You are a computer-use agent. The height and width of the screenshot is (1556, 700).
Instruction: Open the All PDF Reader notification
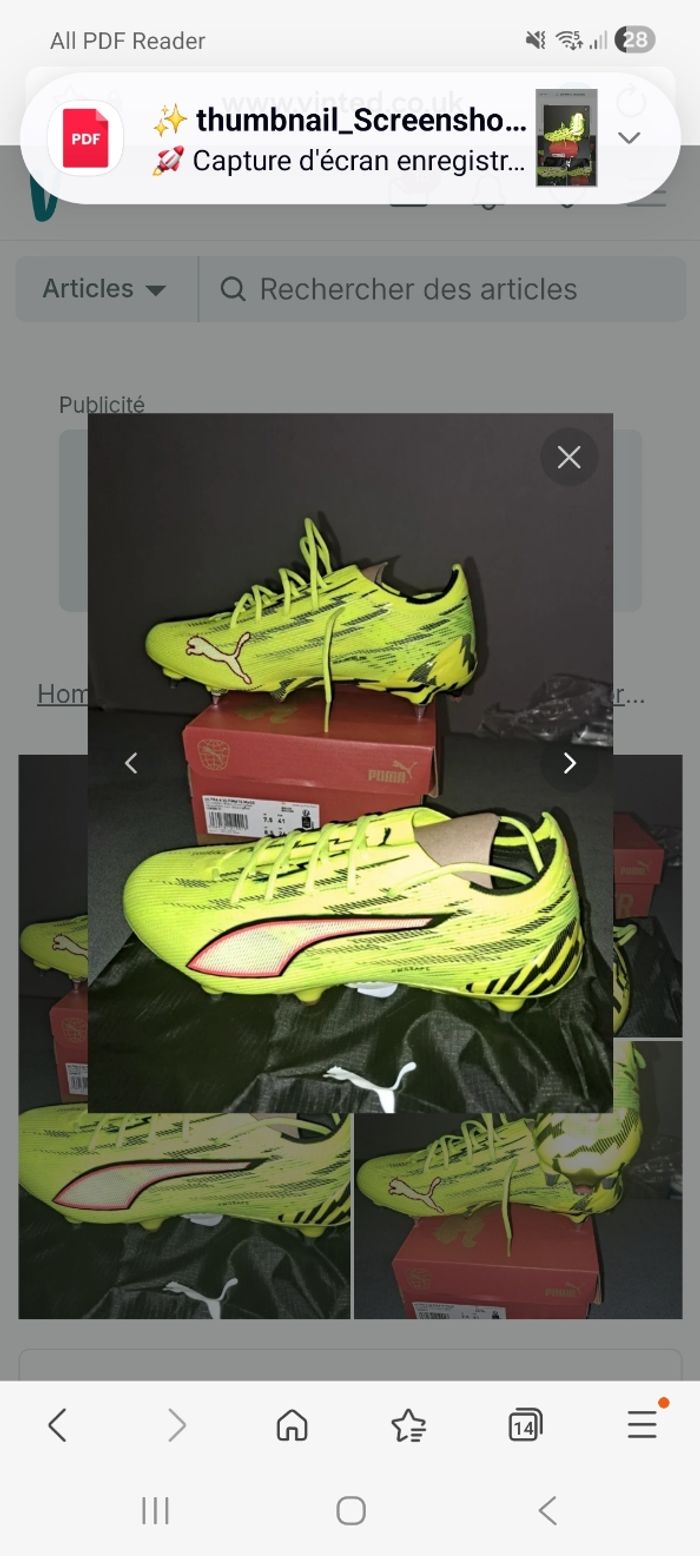point(340,138)
